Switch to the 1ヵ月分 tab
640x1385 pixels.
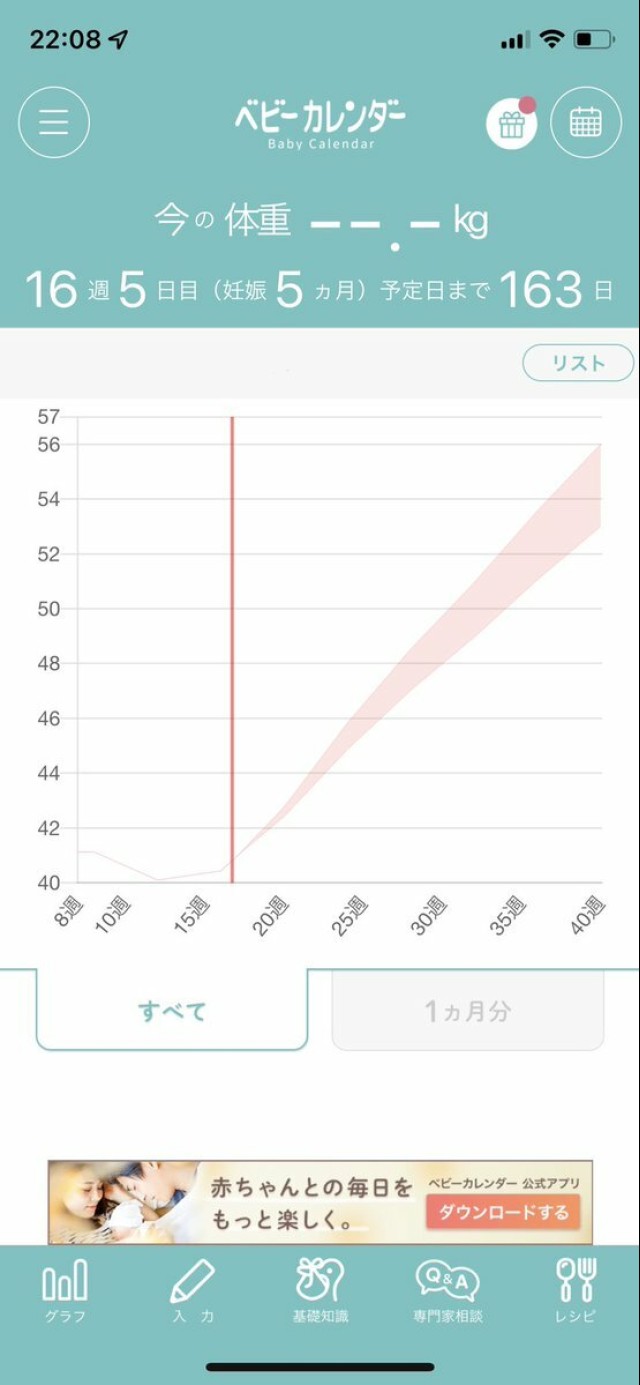(x=467, y=1011)
